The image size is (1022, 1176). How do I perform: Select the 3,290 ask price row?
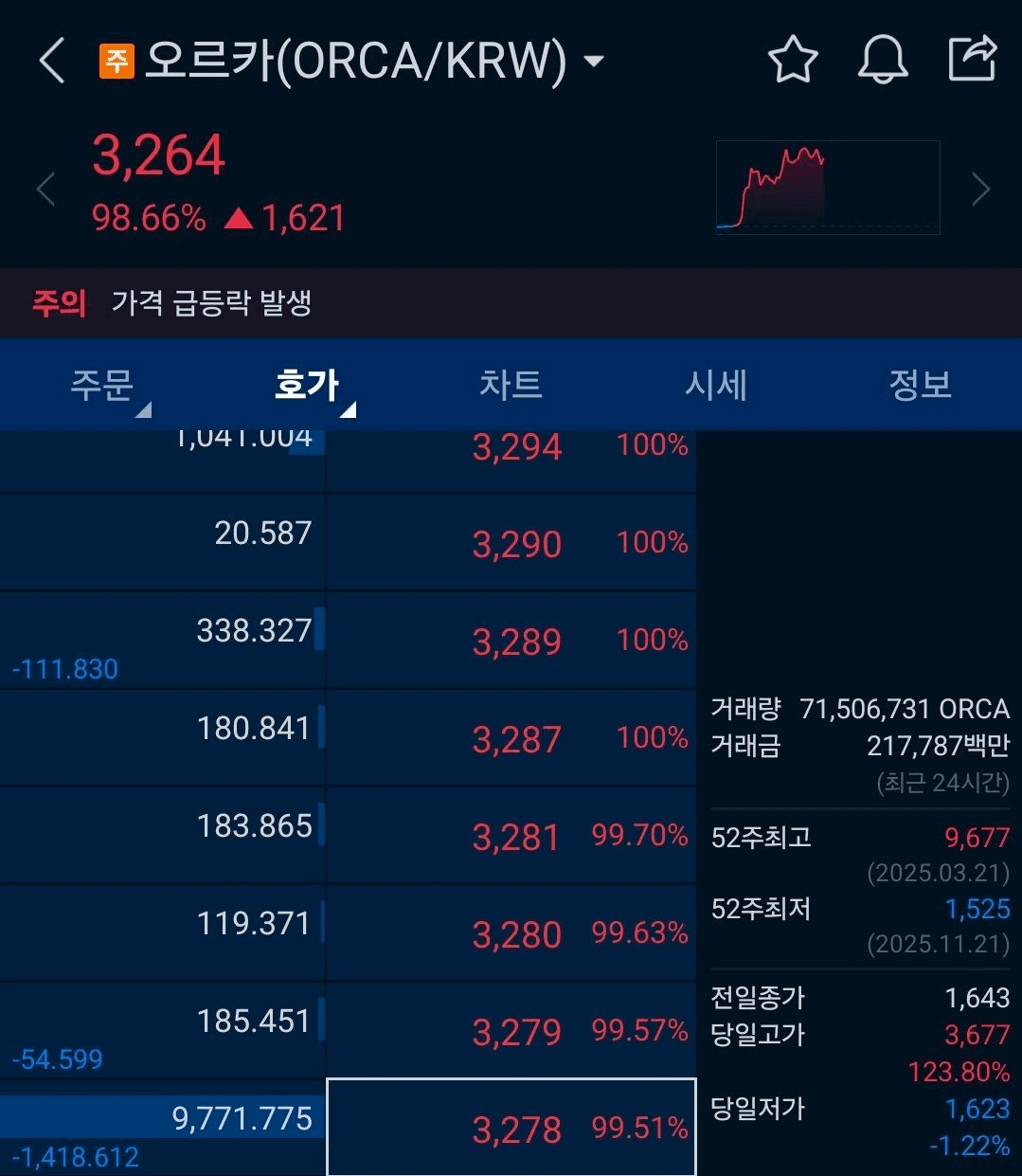pyautogui.click(x=516, y=544)
